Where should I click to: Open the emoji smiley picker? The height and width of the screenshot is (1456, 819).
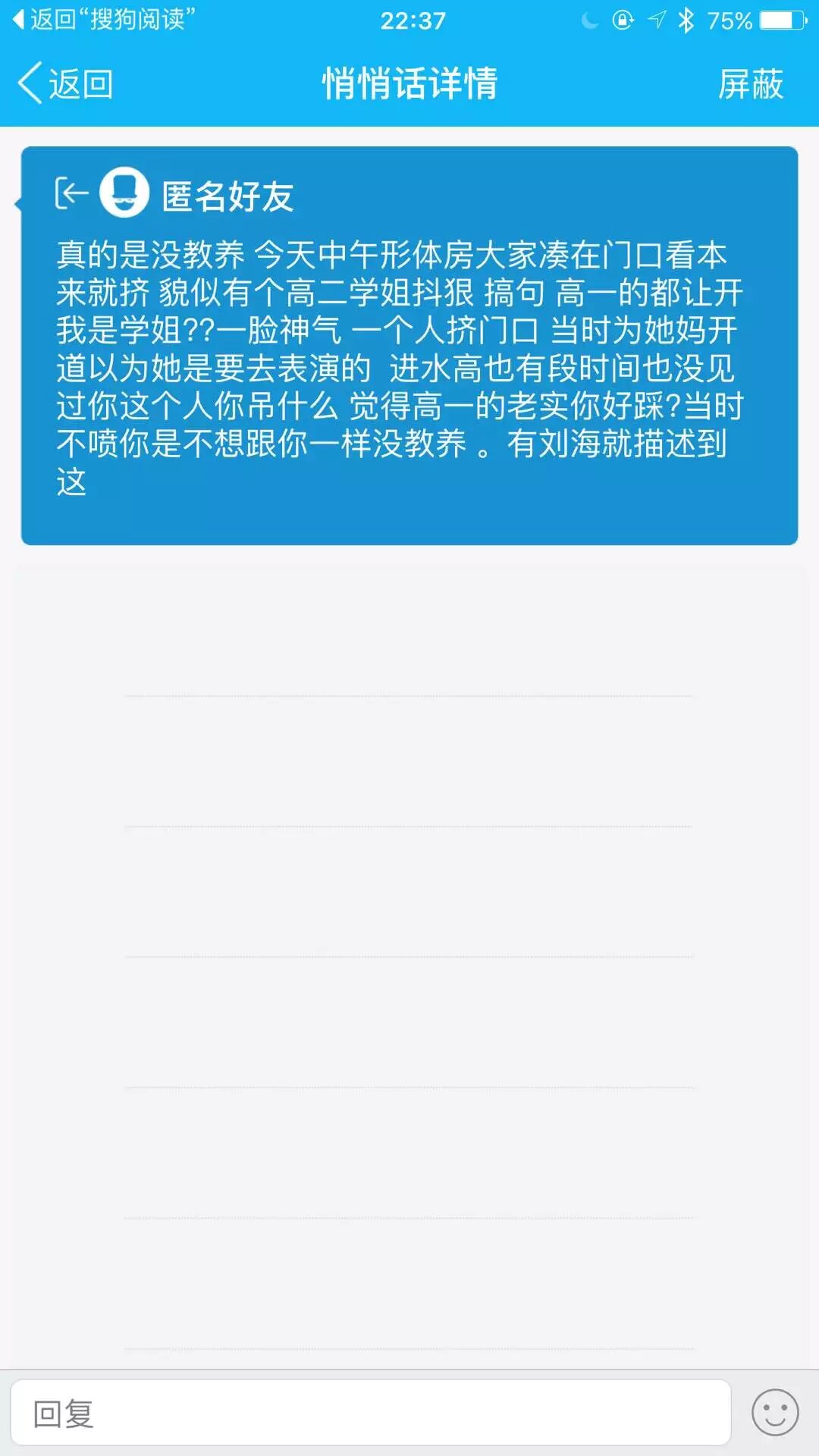774,1413
